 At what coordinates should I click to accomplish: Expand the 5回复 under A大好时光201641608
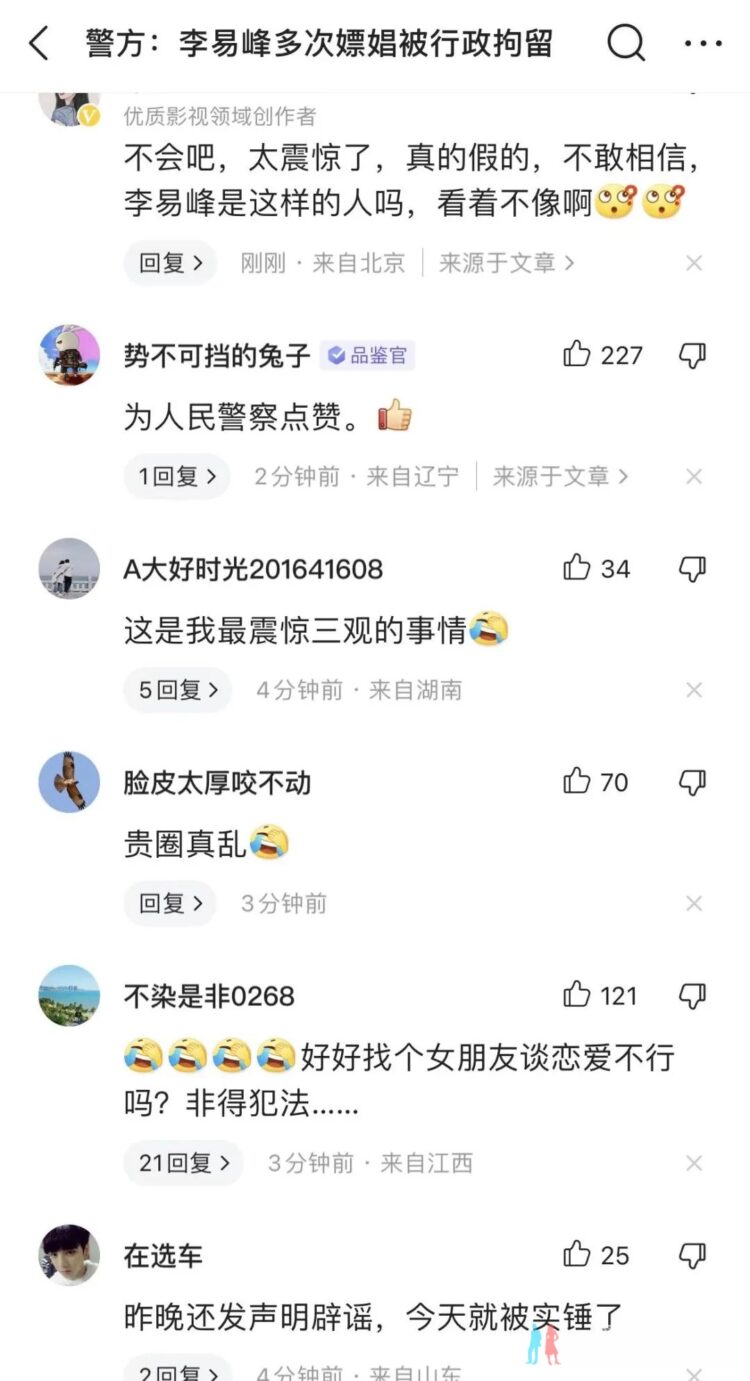point(177,690)
